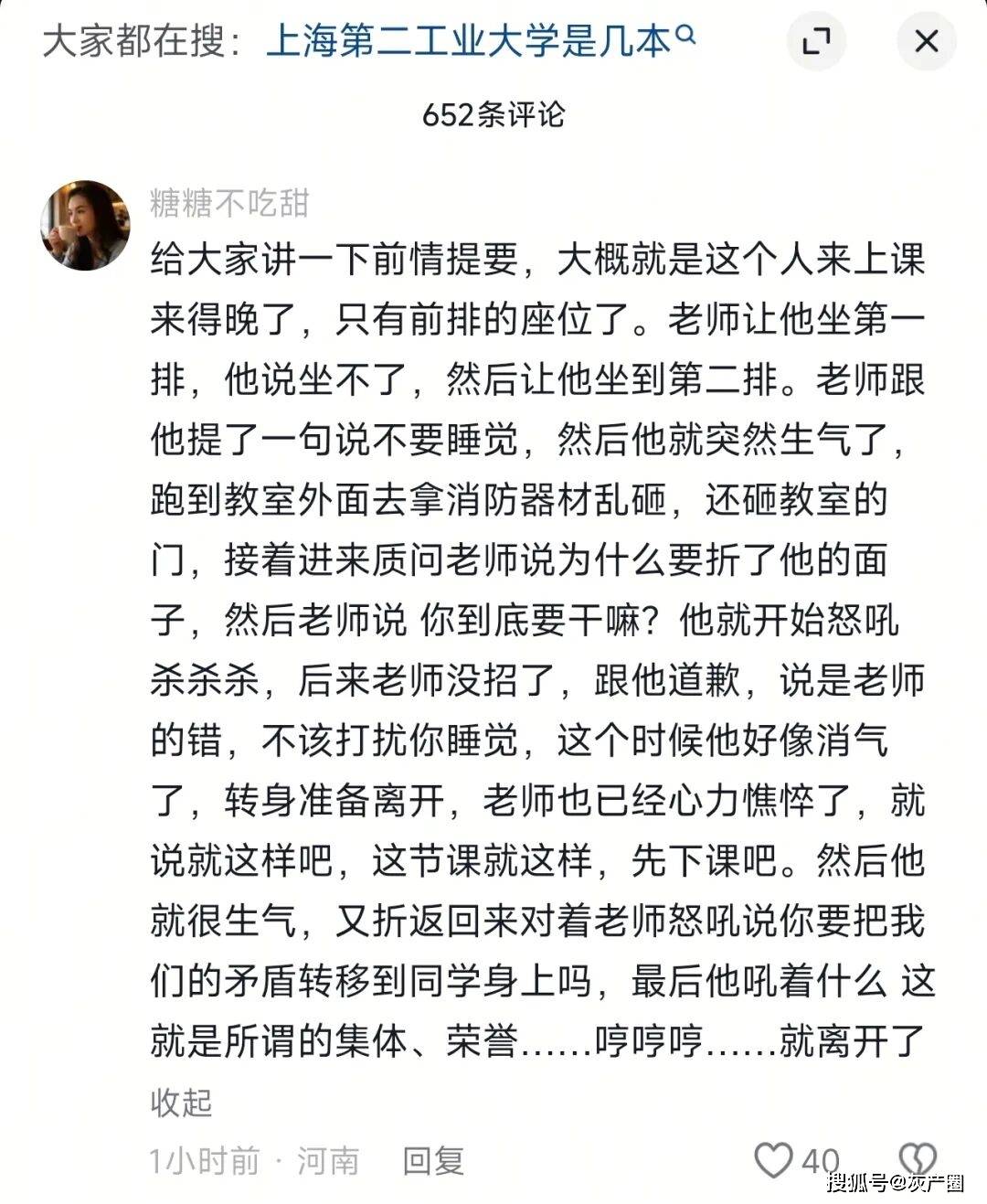Dislike the comment with the broken heart

918,1159
